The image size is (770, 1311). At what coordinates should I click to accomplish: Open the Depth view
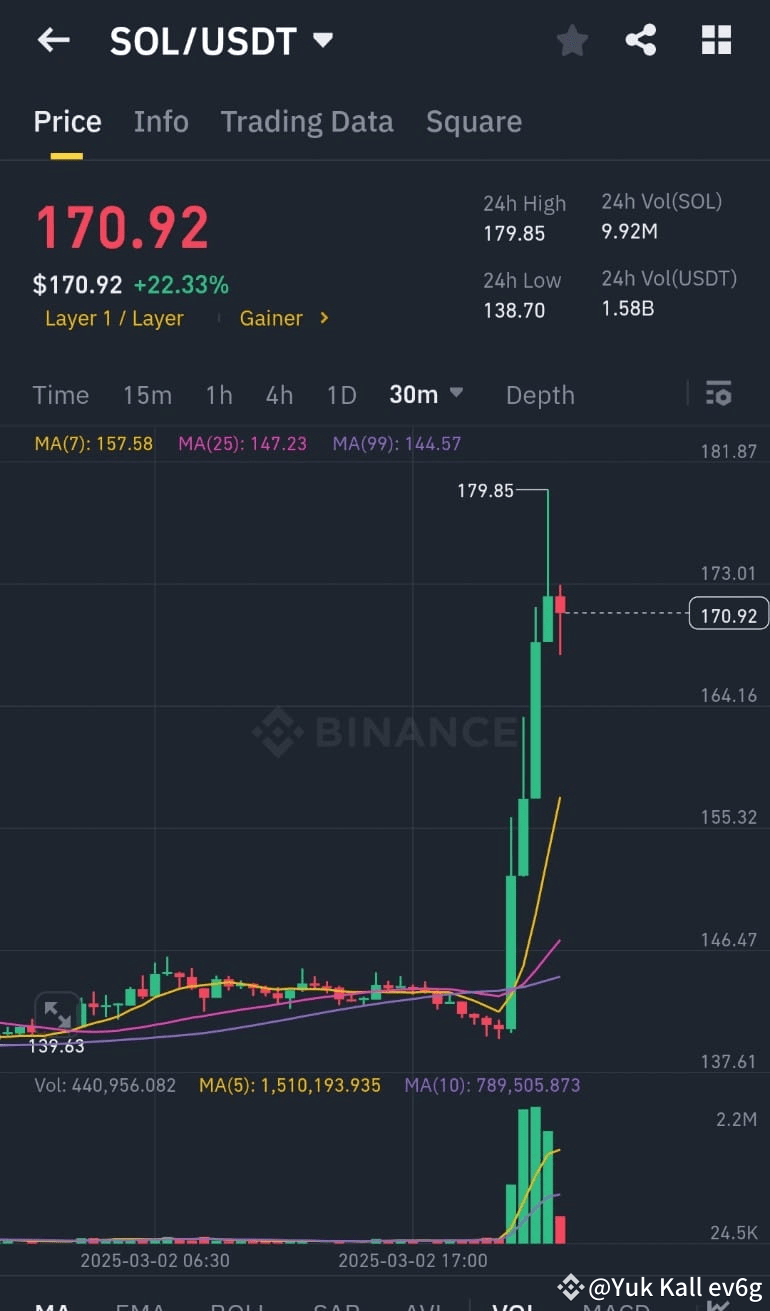click(540, 394)
